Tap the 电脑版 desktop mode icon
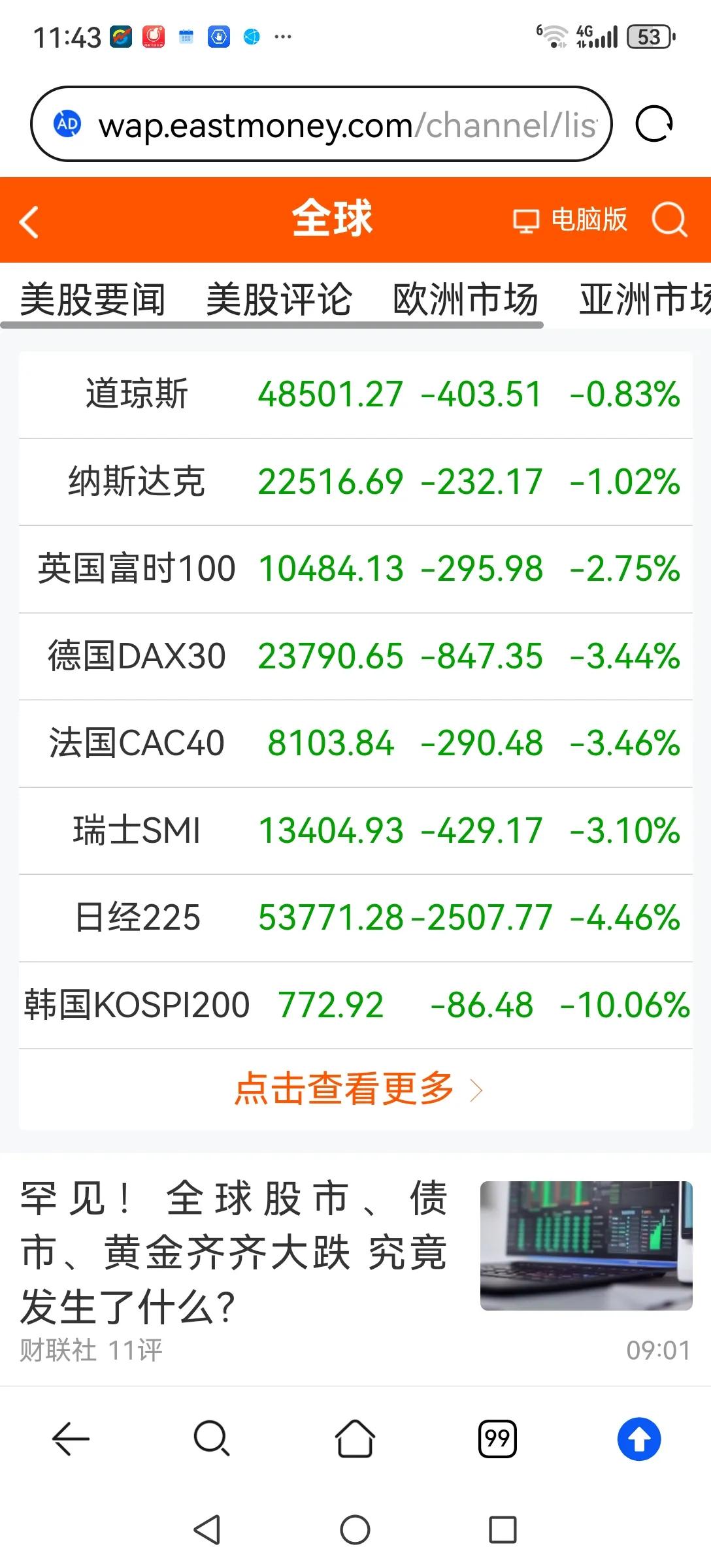711x1568 pixels. 572,220
